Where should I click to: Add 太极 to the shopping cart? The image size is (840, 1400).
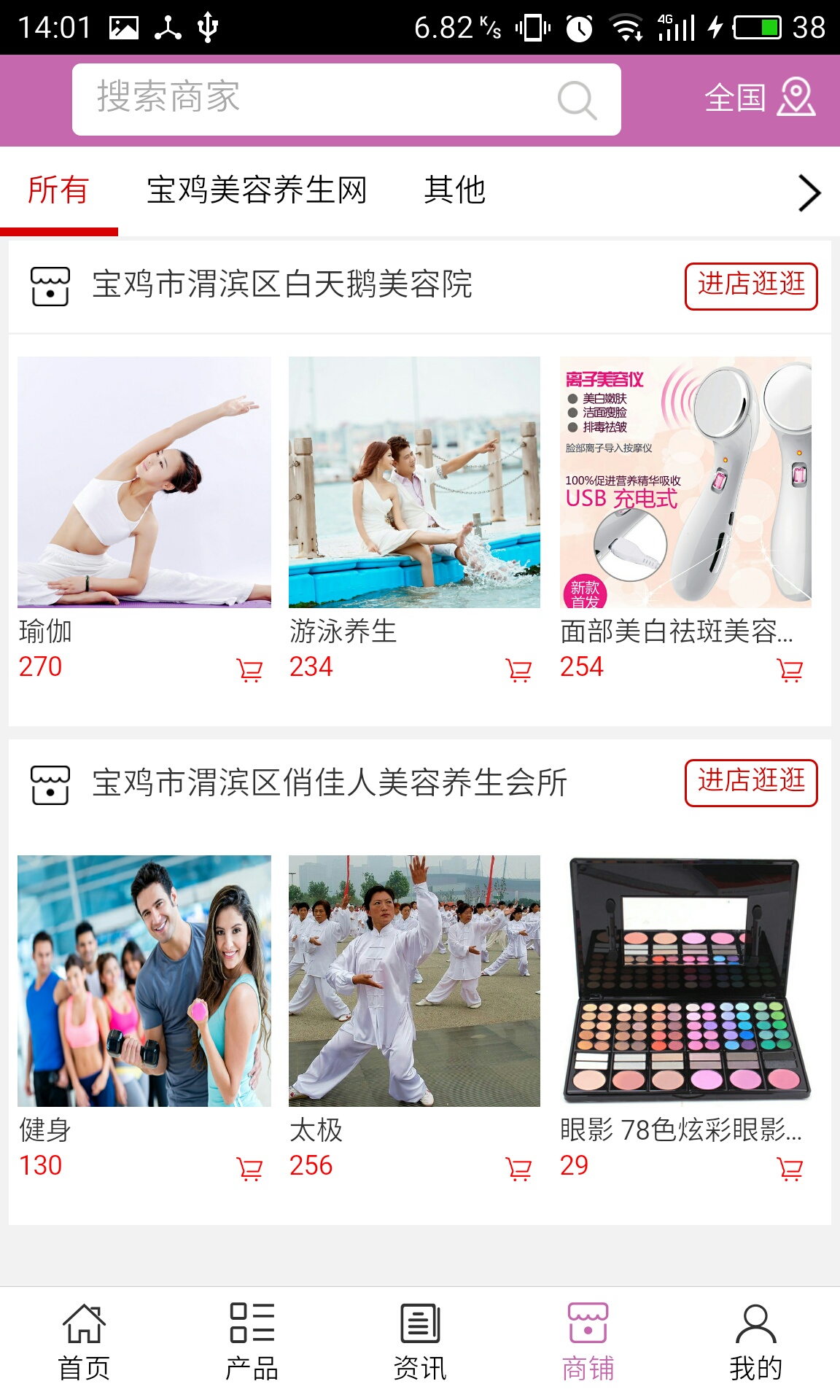point(518,1168)
